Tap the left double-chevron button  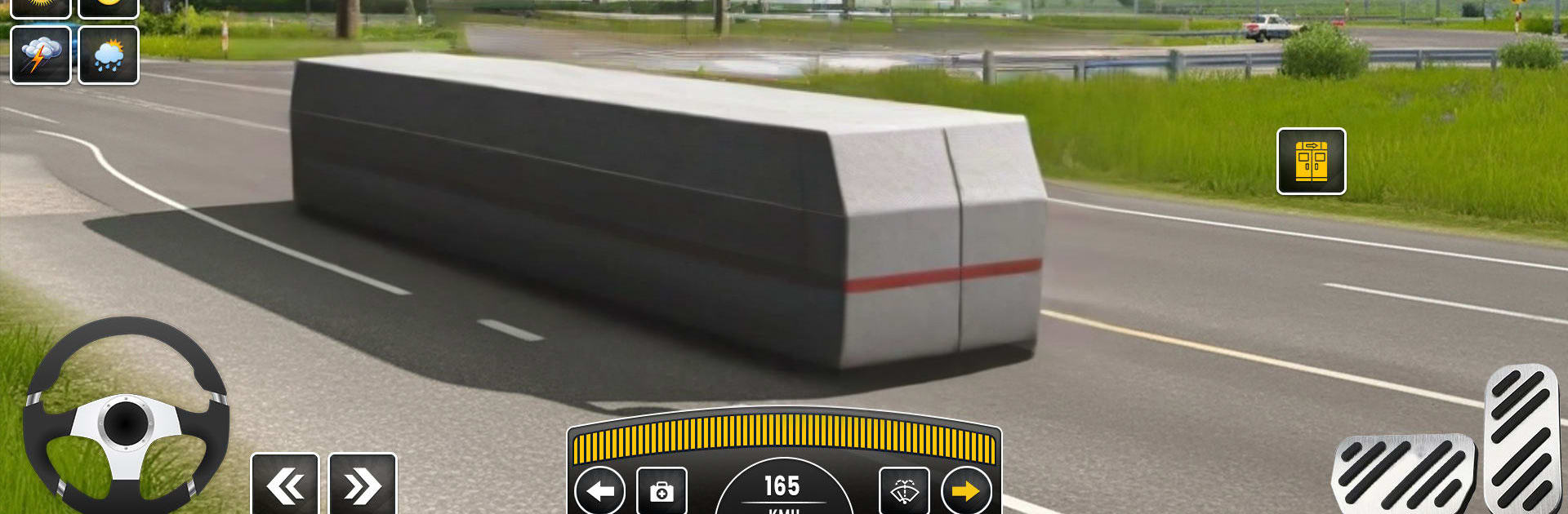click(x=284, y=485)
